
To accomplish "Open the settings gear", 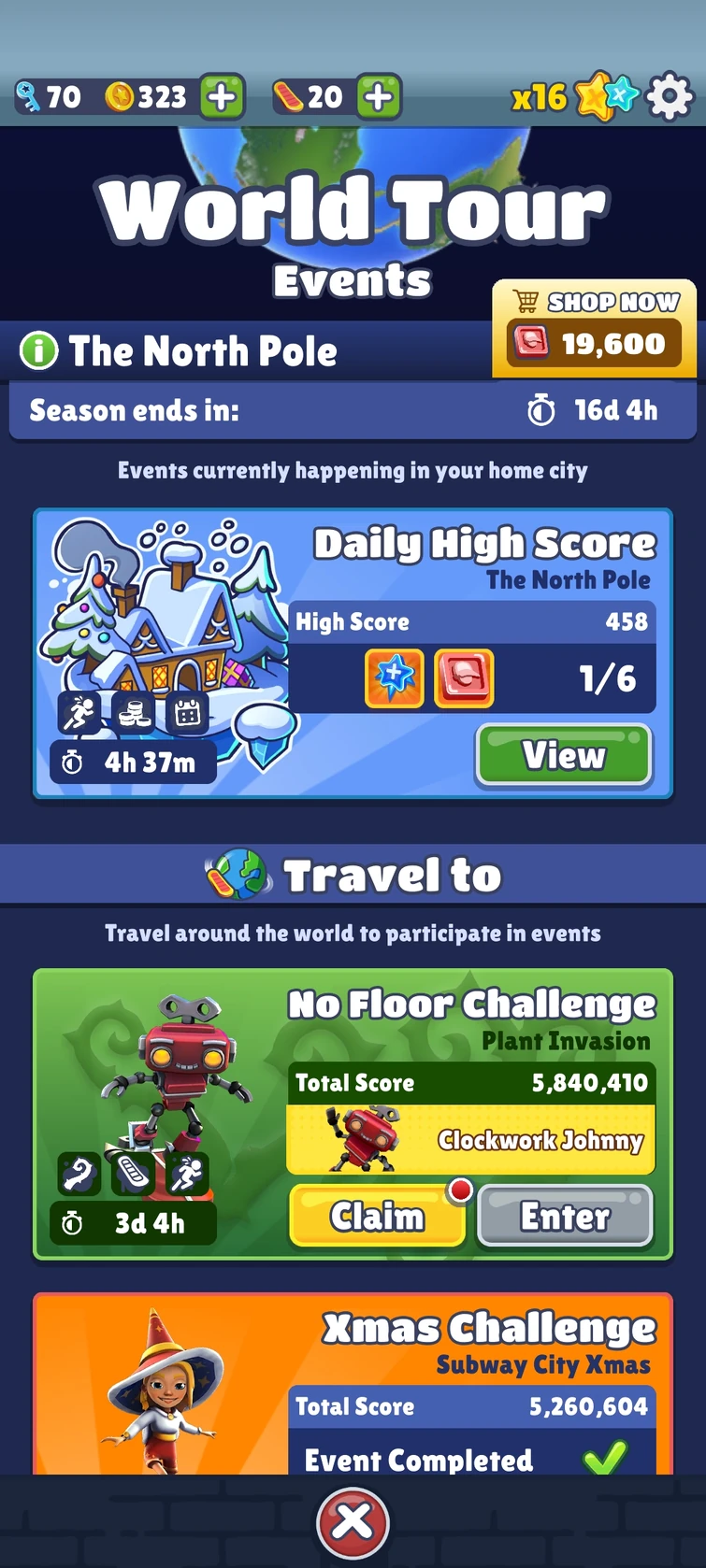I will (670, 95).
